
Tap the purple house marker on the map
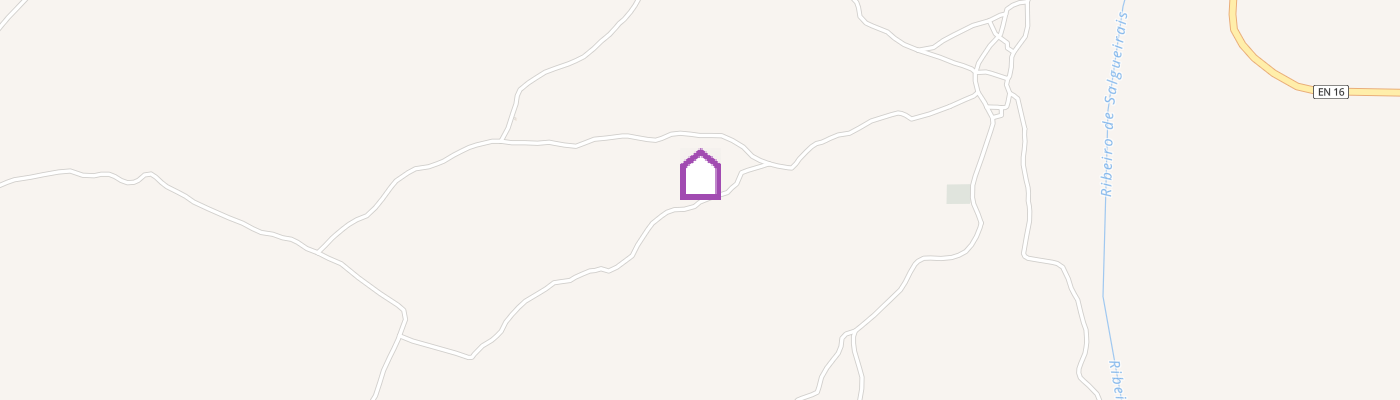point(700,175)
